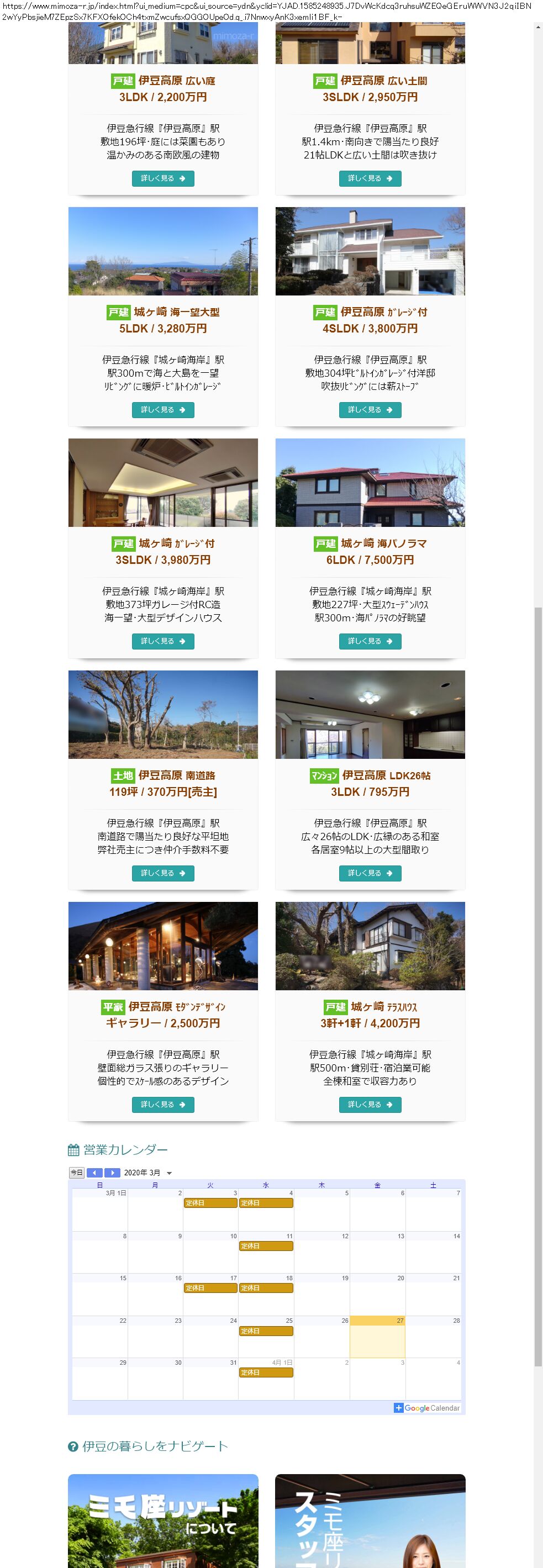
Task: See details of 城ヶ崎 テラスハウス 4,200万円
Action: tap(370, 1104)
